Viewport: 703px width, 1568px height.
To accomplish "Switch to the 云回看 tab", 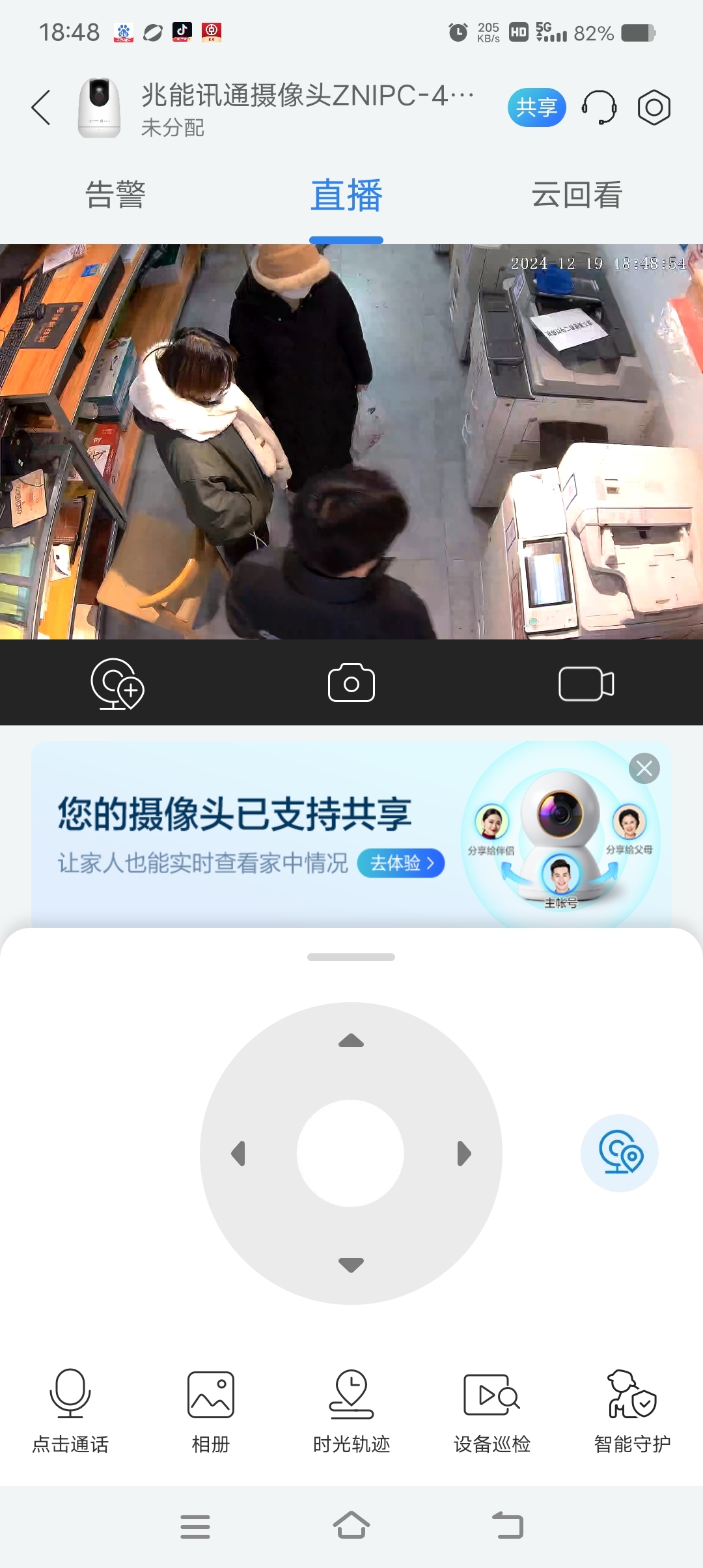I will pos(577,195).
